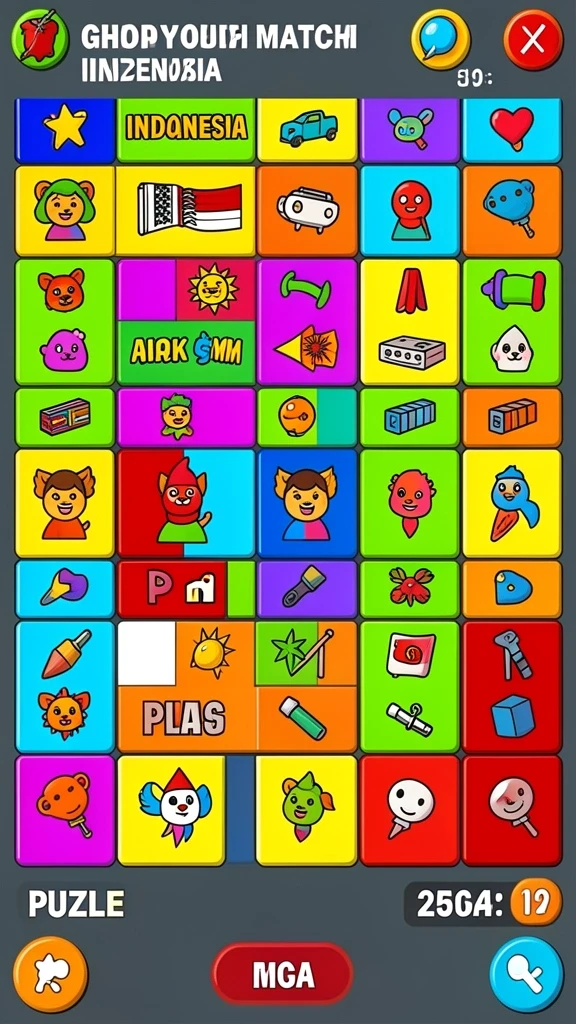Tap the red MGA button
Screen dimensions: 576x1024
pyautogui.click(x=283, y=974)
